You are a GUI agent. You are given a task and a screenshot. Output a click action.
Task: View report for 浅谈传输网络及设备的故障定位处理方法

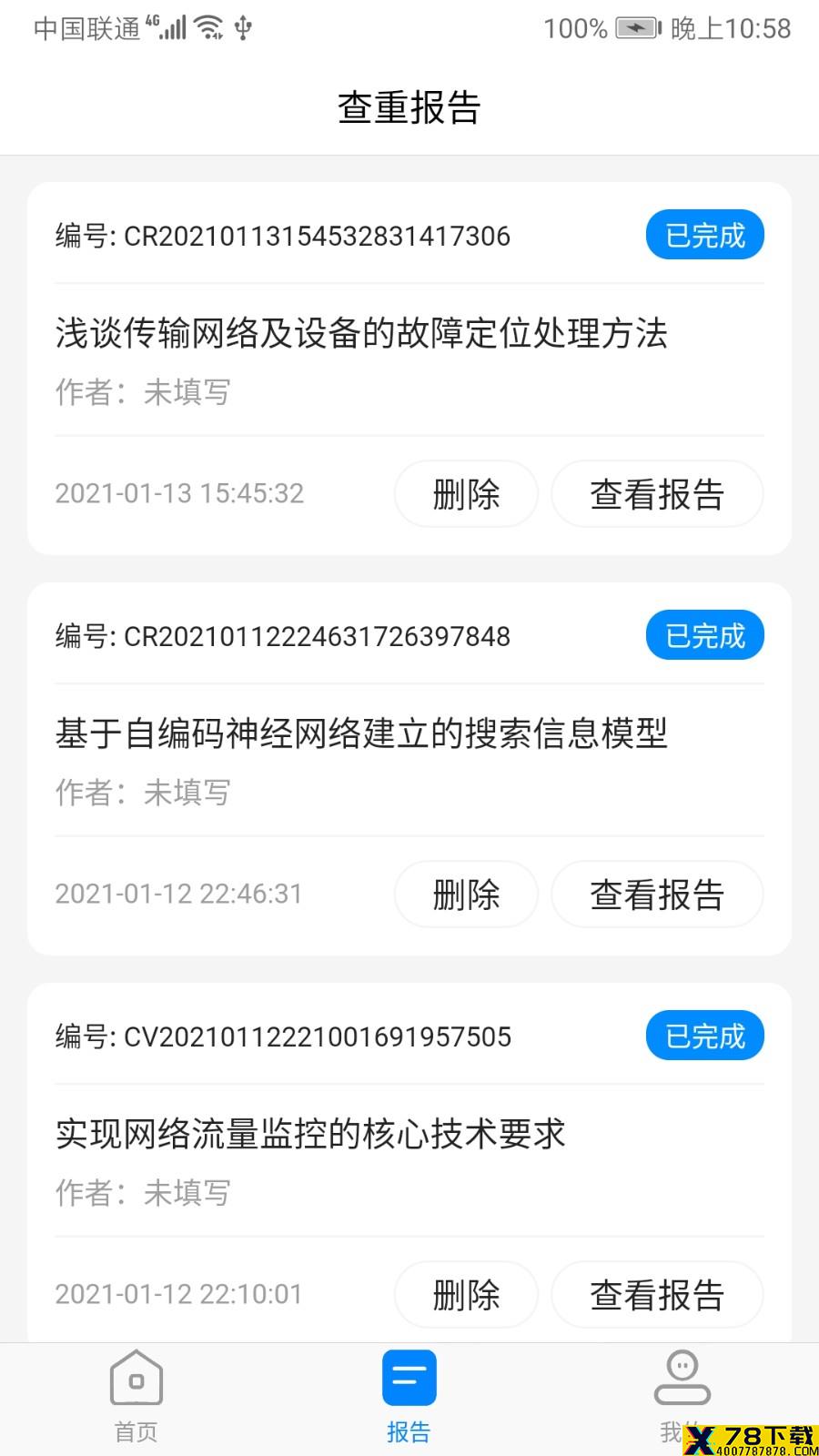pyautogui.click(x=657, y=494)
